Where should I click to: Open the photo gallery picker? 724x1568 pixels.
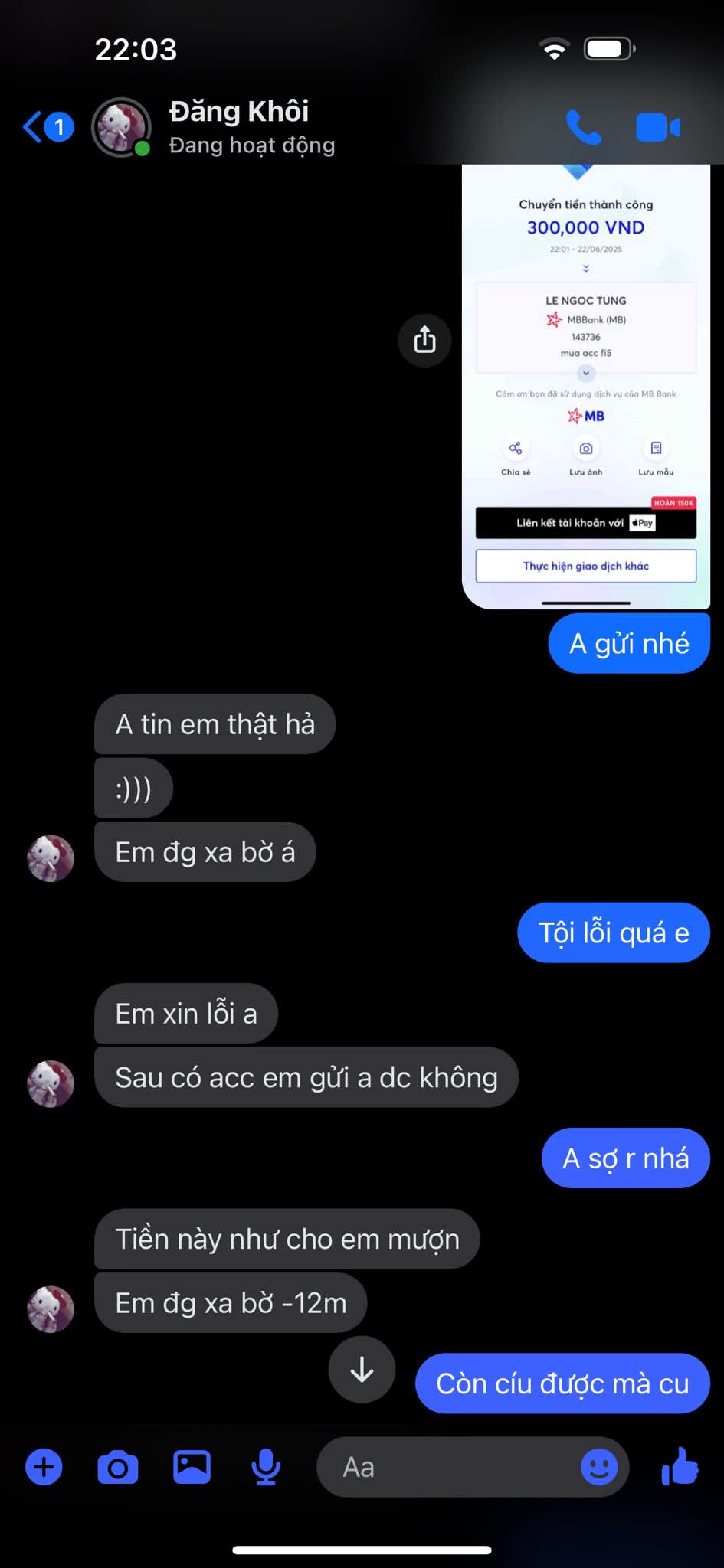(192, 1467)
